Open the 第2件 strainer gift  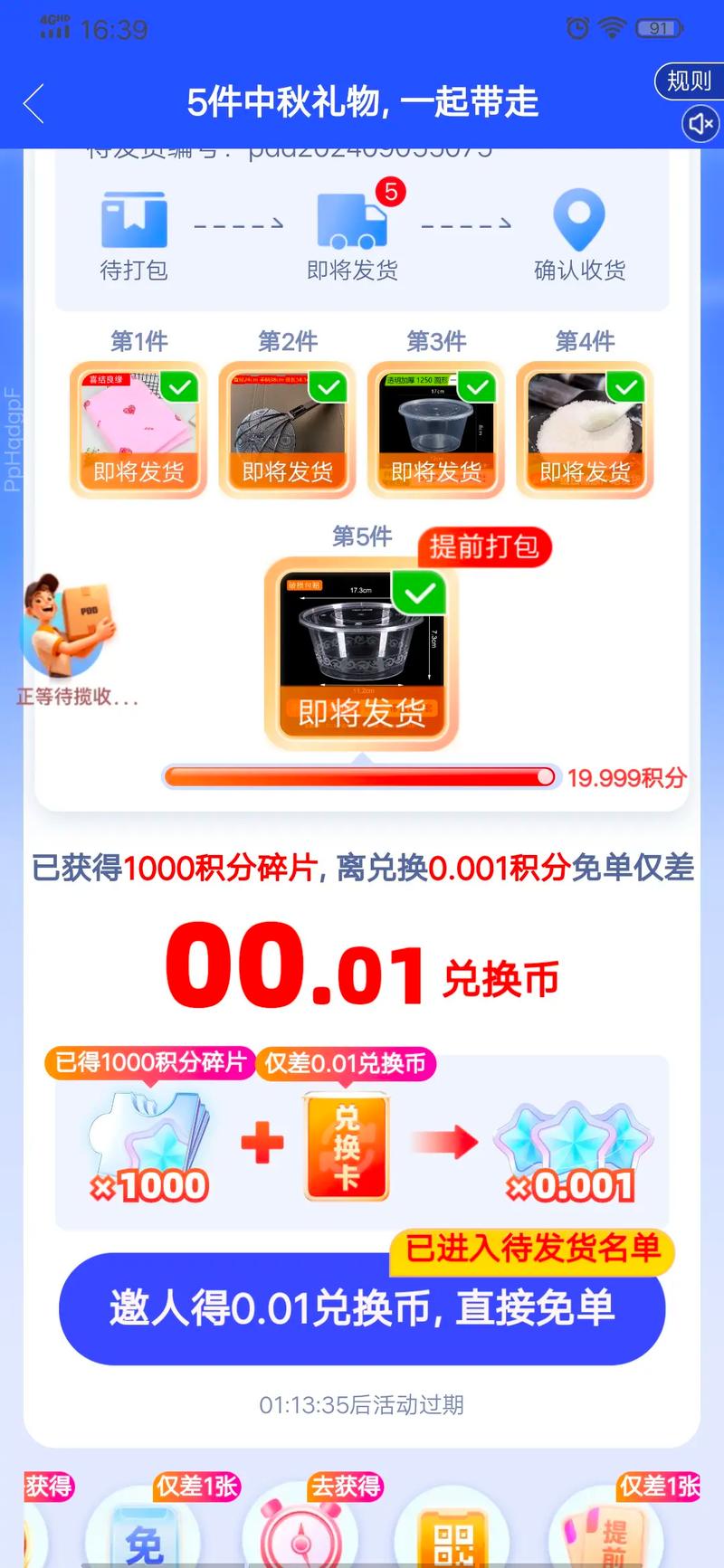[288, 430]
